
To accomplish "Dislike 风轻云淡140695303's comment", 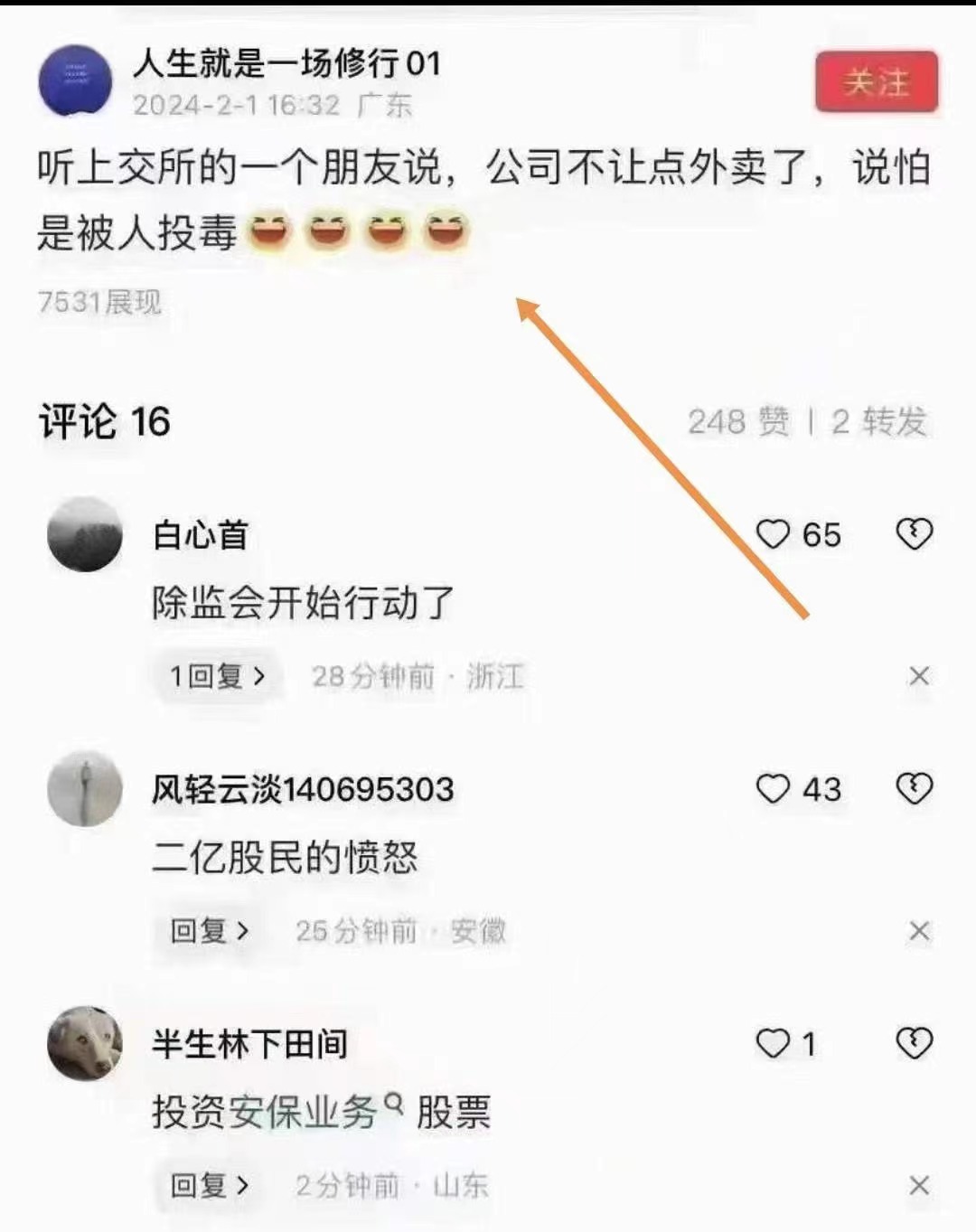I will (914, 789).
